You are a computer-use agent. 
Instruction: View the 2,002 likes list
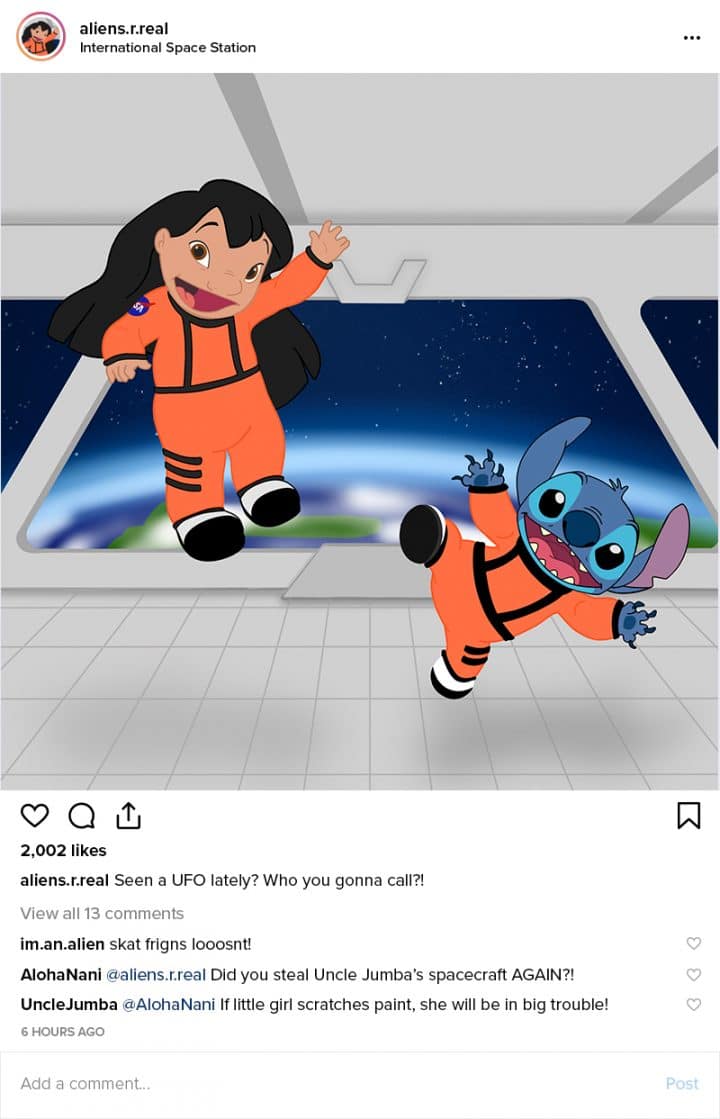pos(63,850)
